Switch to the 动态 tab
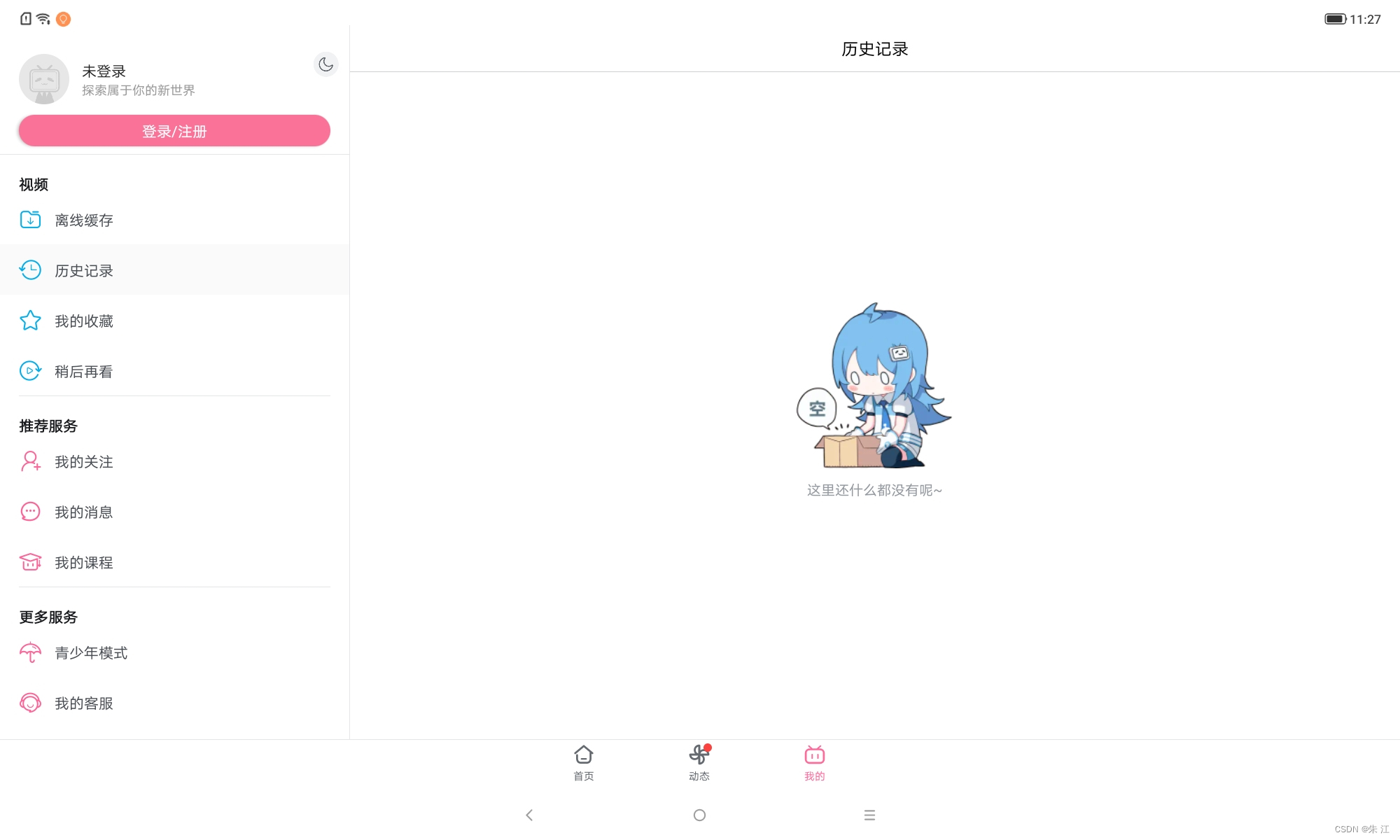The image size is (1400, 840). coord(699,762)
